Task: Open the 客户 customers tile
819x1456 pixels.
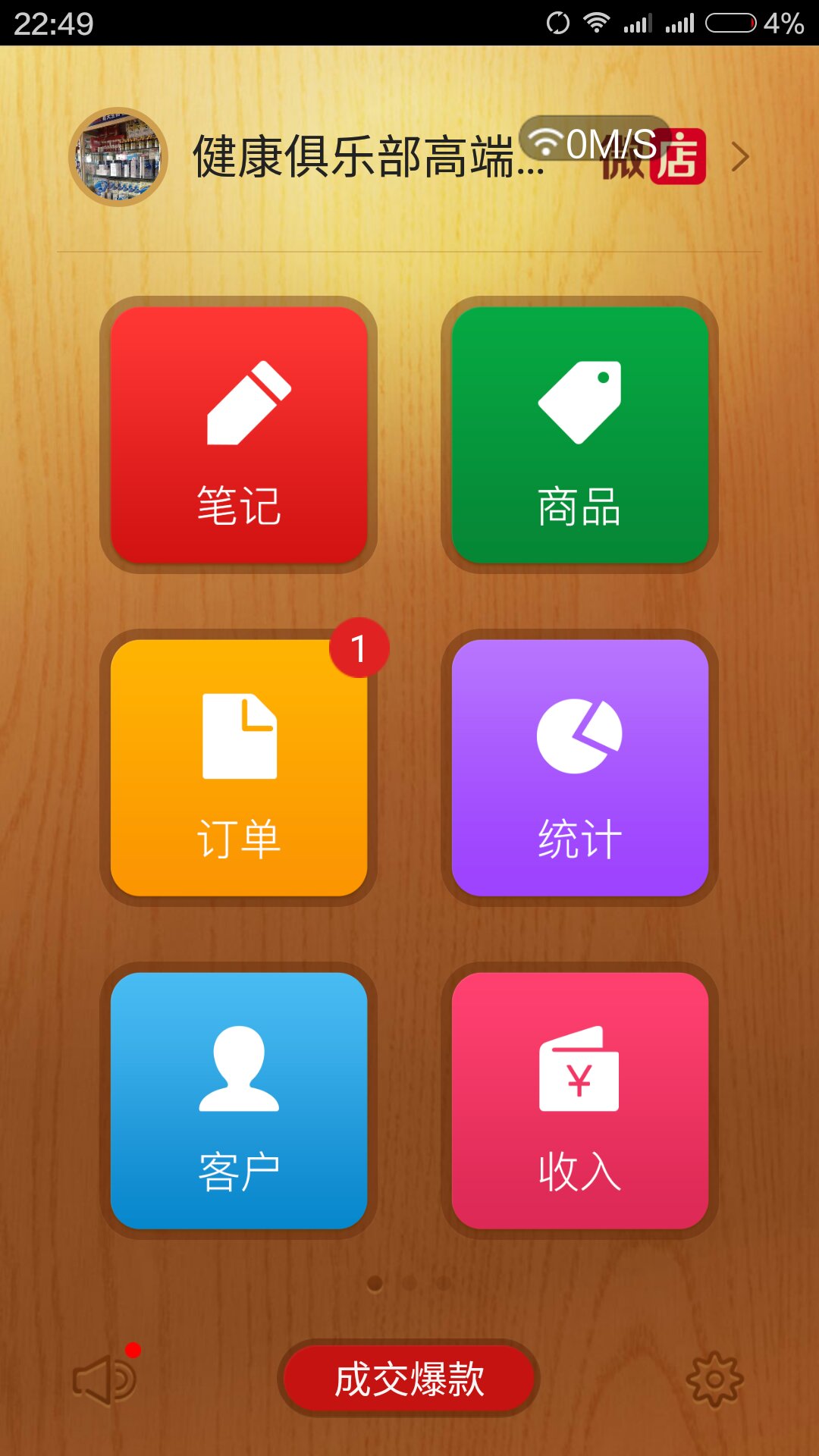Action: pos(239,1100)
